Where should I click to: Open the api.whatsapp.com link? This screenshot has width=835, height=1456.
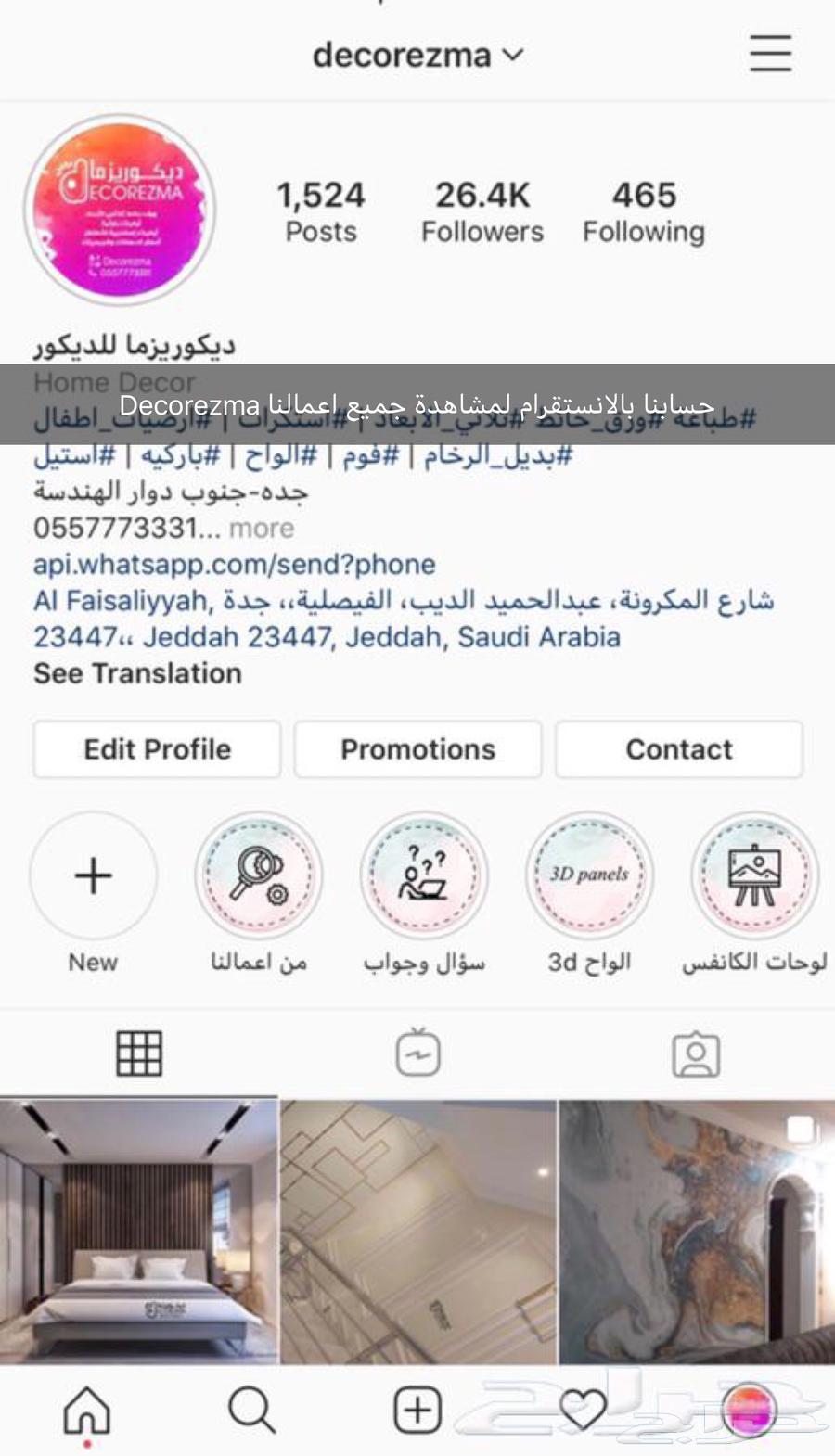coord(235,564)
